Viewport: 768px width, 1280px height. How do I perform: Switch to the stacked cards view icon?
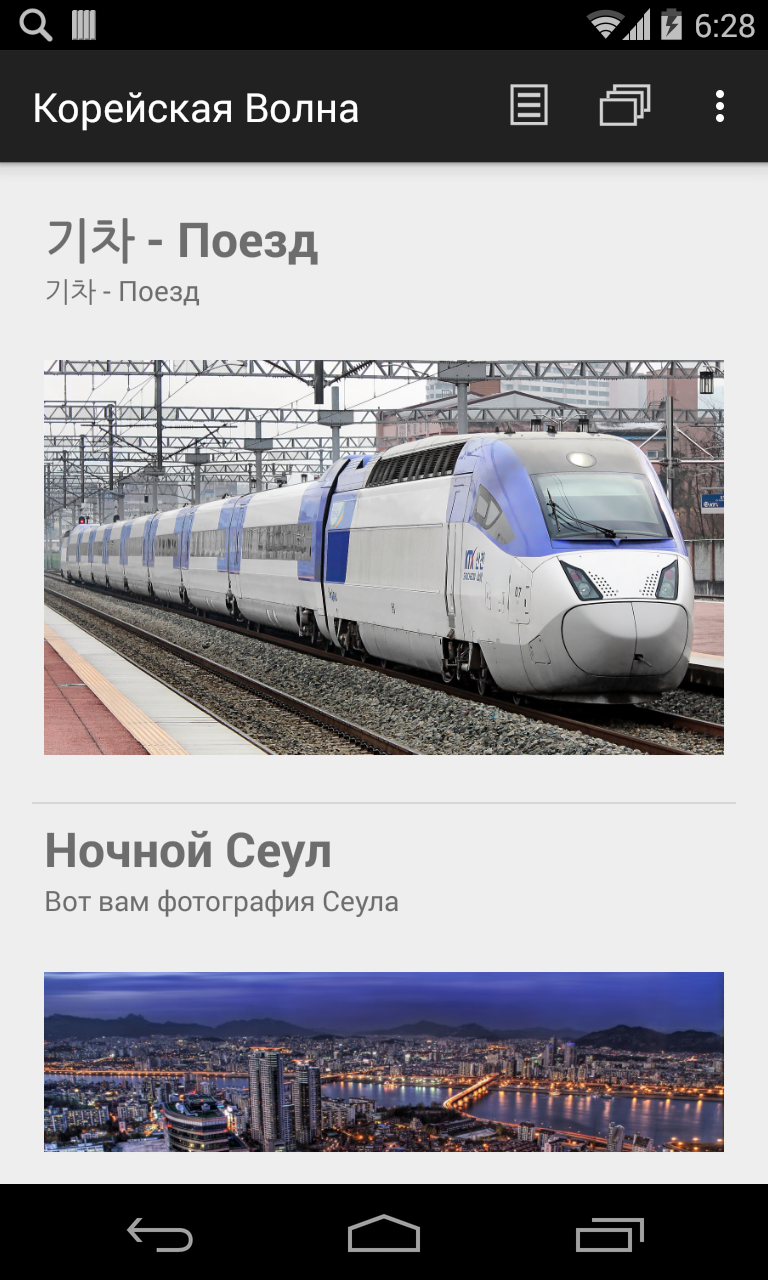point(625,106)
